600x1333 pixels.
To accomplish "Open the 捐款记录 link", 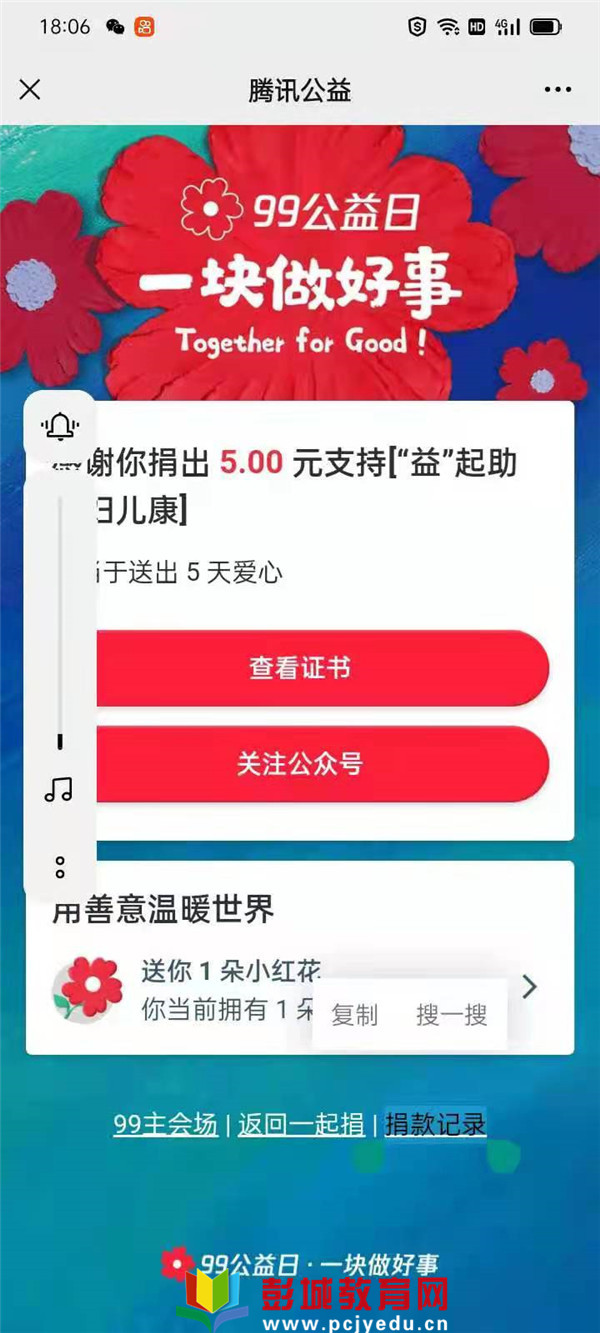I will click(x=436, y=1124).
